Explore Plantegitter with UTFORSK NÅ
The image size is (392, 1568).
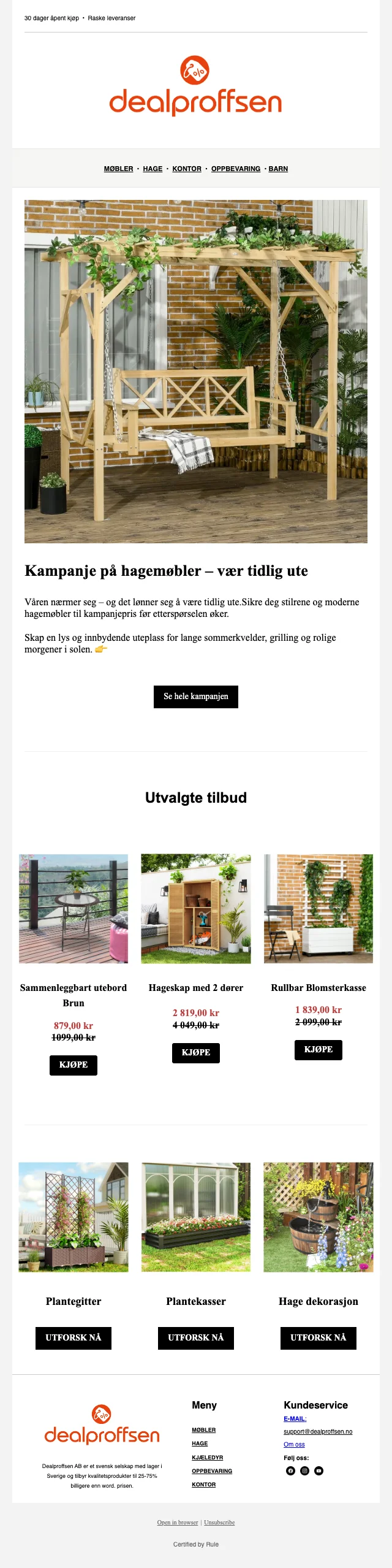[x=73, y=1337]
